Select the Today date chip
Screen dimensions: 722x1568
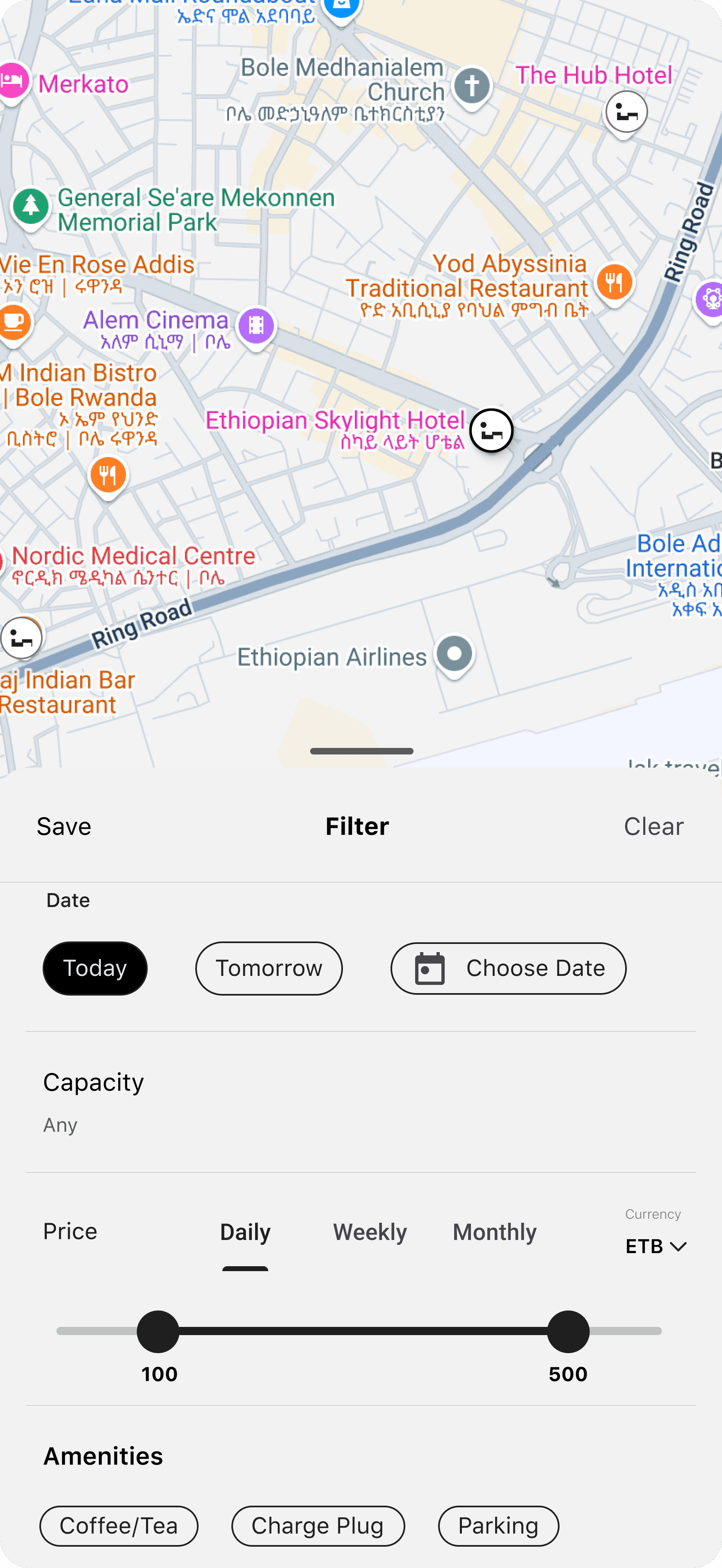95,968
